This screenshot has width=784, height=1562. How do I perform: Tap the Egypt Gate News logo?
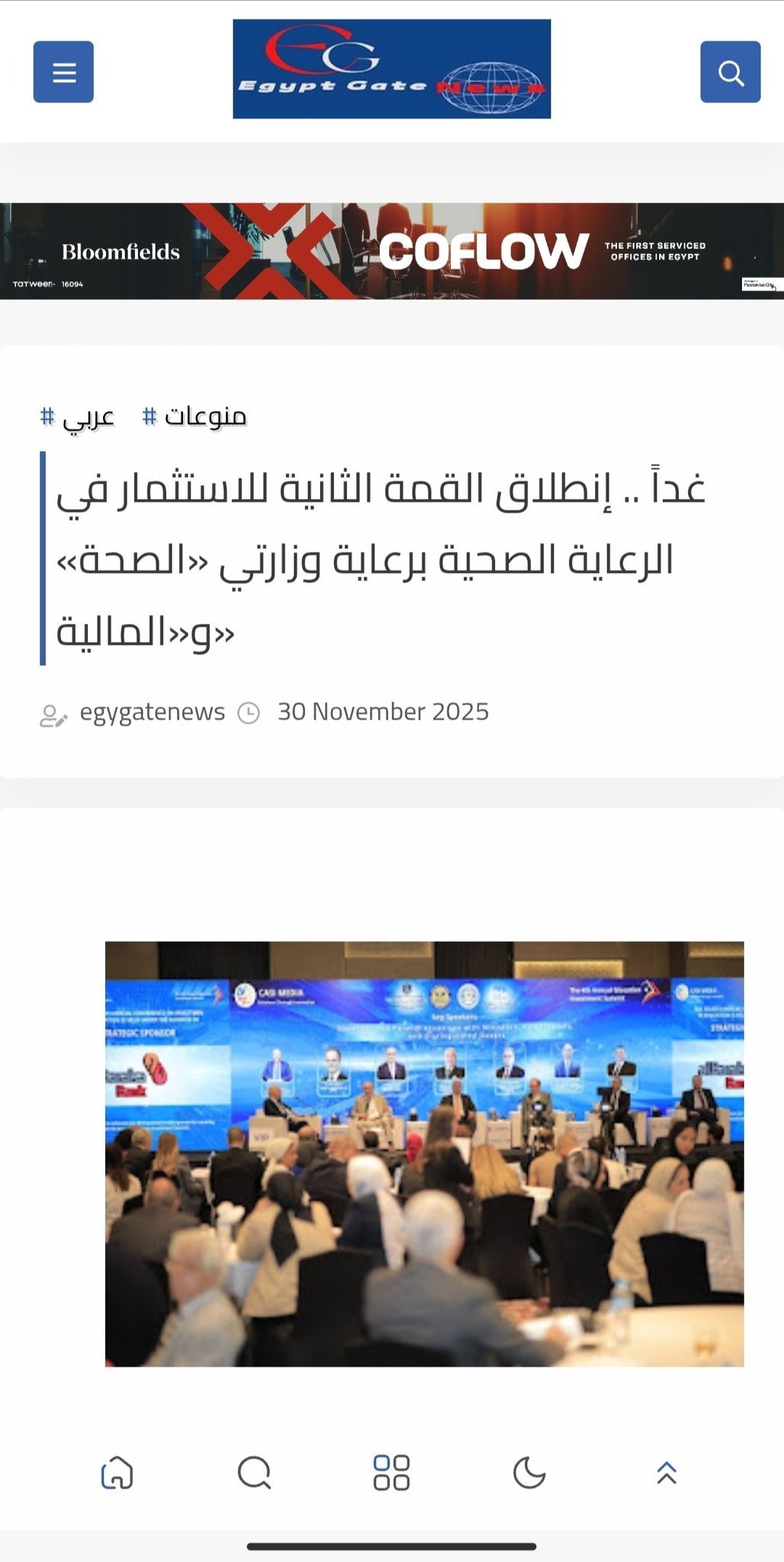391,69
